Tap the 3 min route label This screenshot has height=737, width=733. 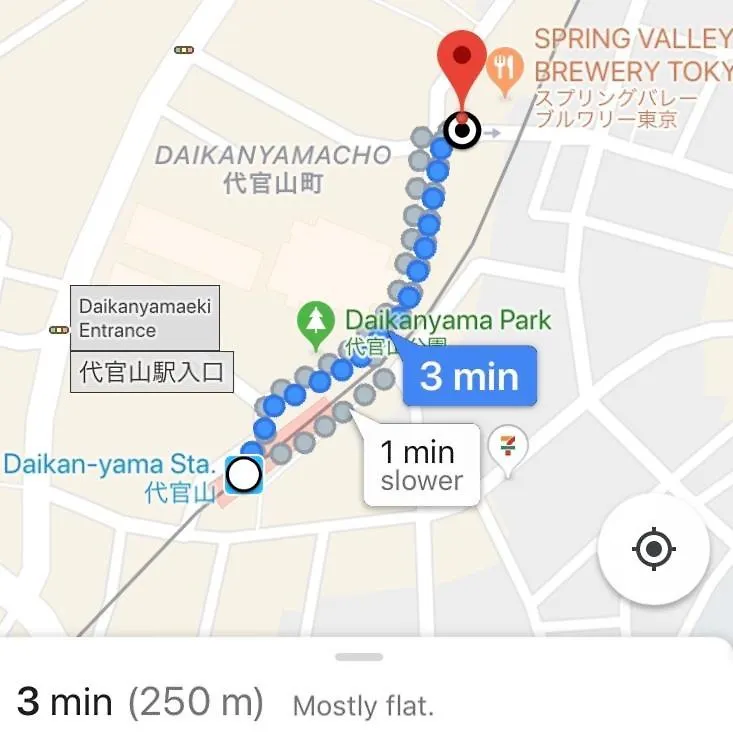pyautogui.click(x=469, y=376)
